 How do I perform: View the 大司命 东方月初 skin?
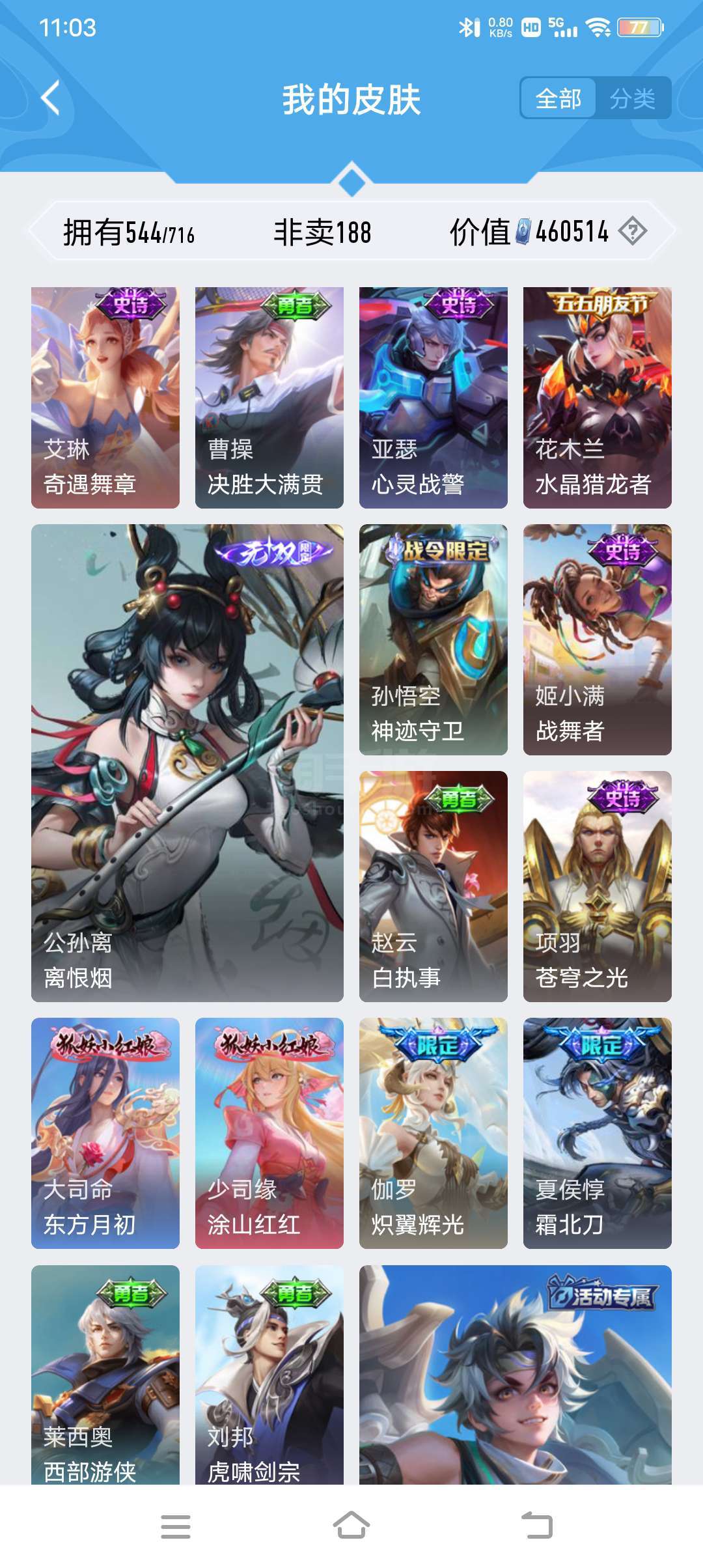(x=105, y=1133)
